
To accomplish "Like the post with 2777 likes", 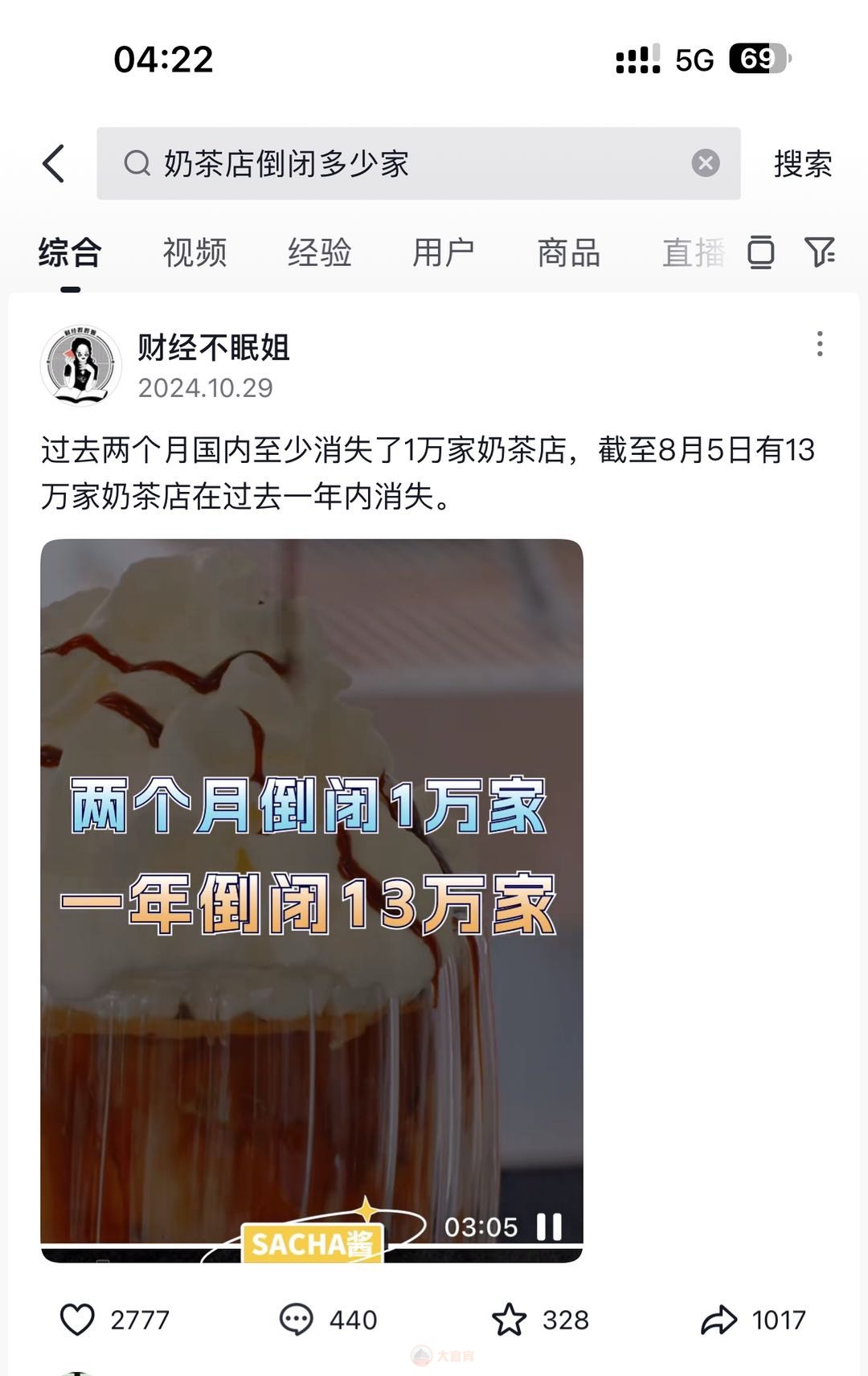I will click(x=78, y=1320).
